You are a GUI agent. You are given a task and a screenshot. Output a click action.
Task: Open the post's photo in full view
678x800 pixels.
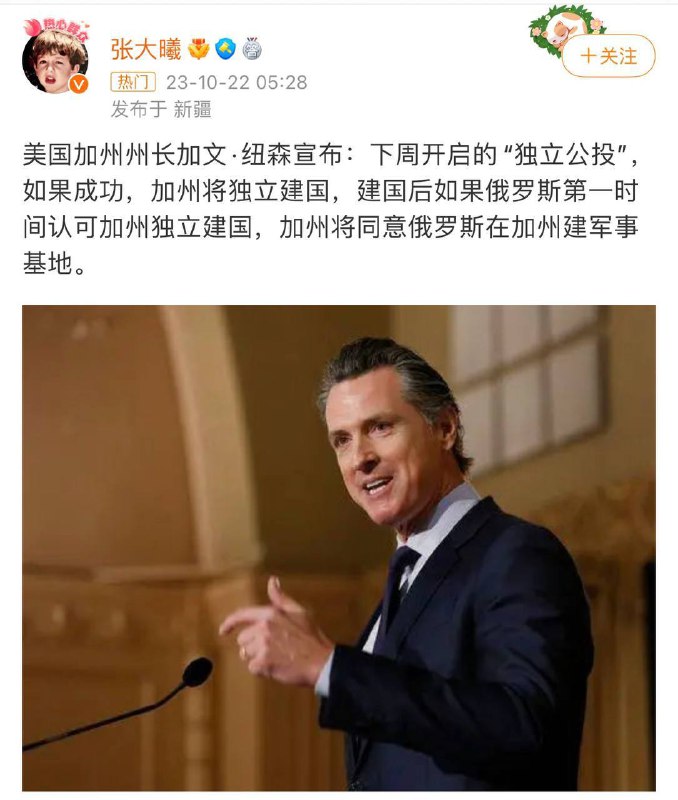click(339, 547)
